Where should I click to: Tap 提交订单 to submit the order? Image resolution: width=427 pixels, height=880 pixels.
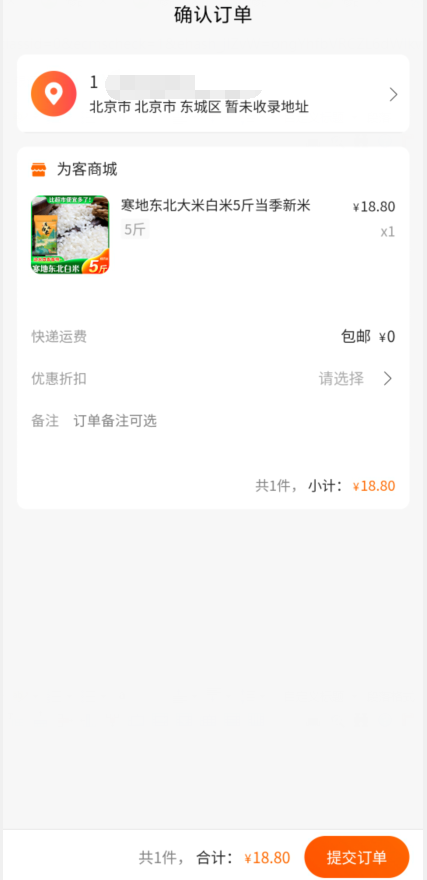tap(357, 857)
